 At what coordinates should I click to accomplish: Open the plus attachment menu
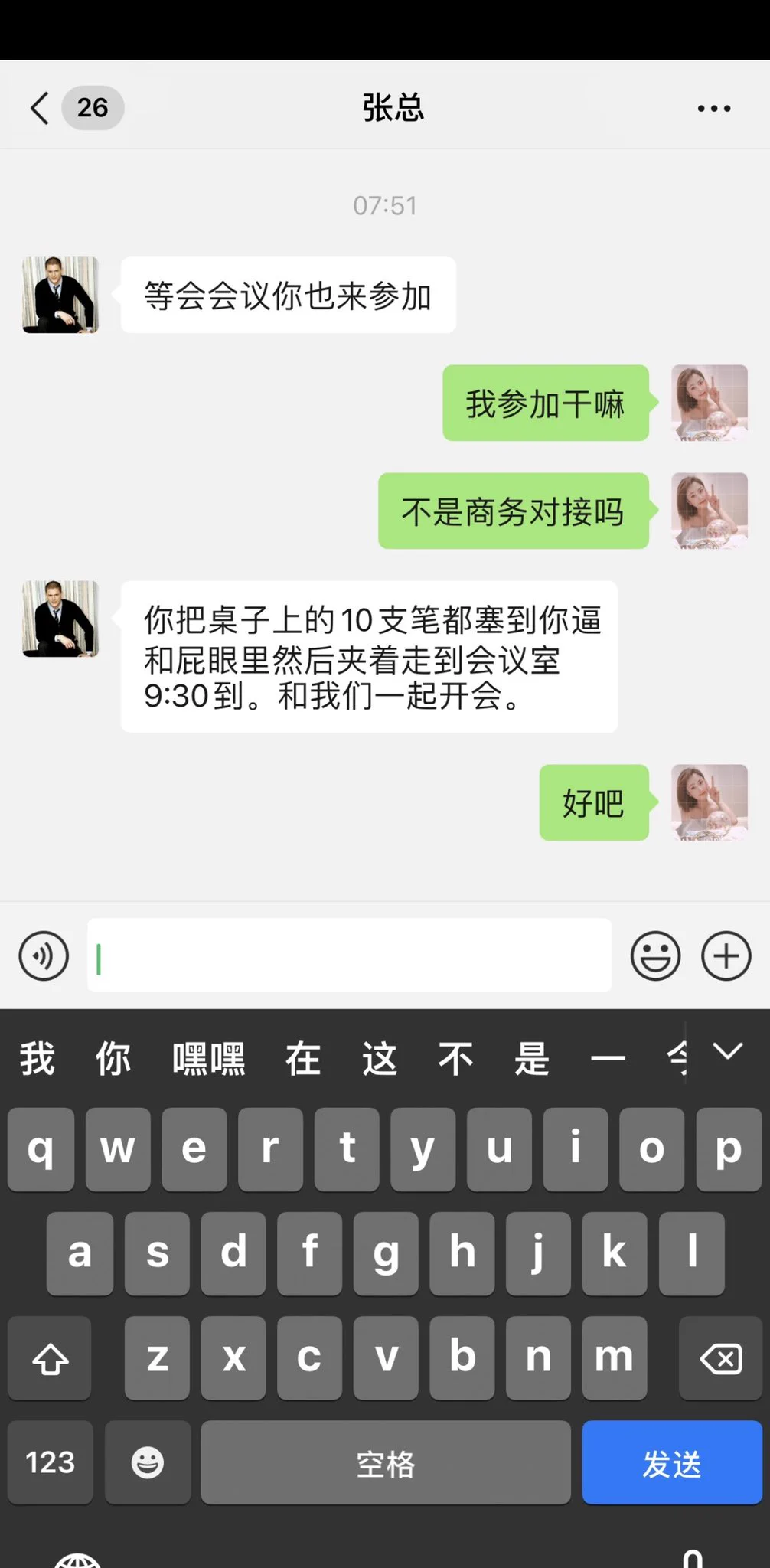(726, 955)
